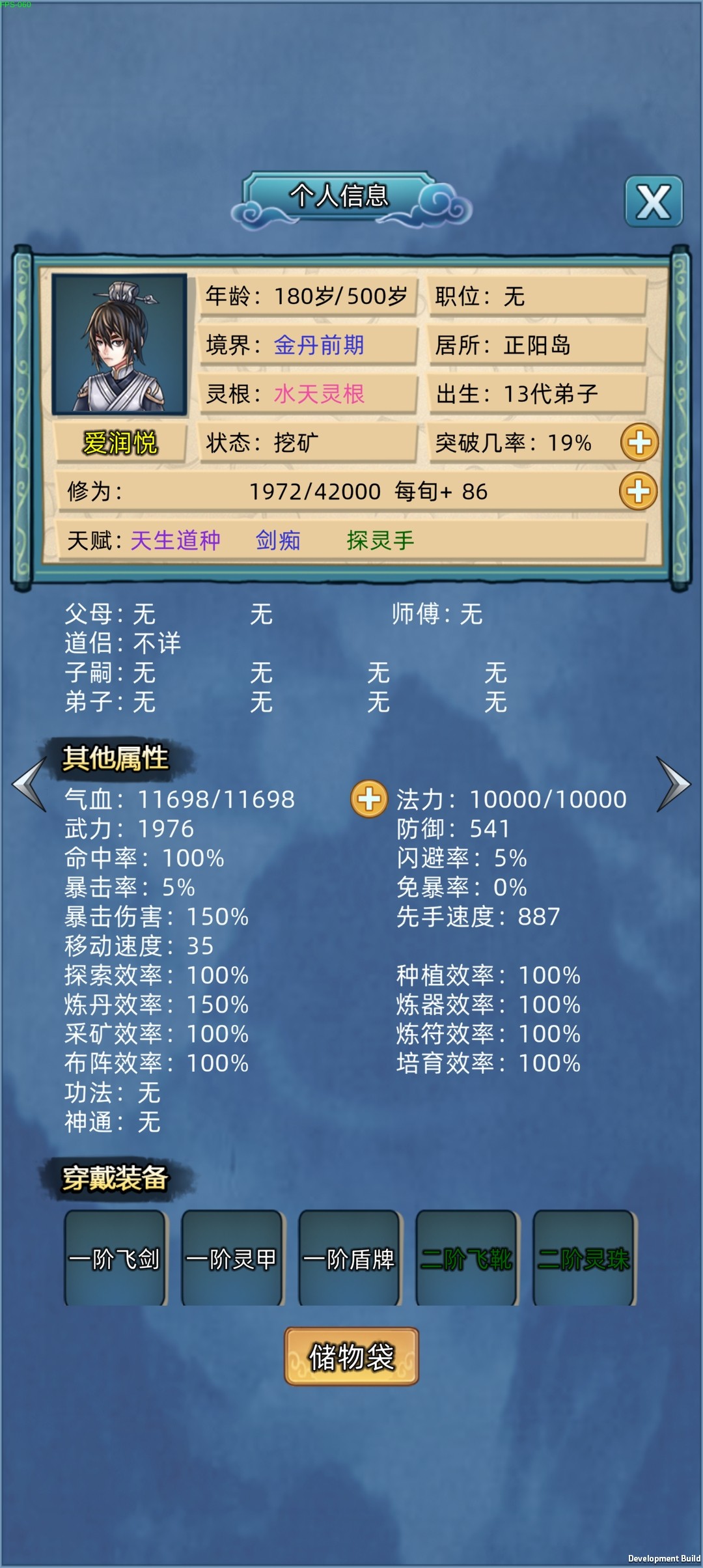View the 天生道种 talent
Viewport: 703px width, 1568px height.
[176, 540]
